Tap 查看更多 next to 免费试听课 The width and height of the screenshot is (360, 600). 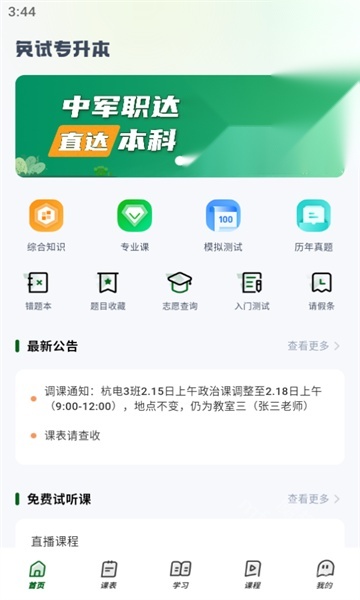(x=314, y=499)
